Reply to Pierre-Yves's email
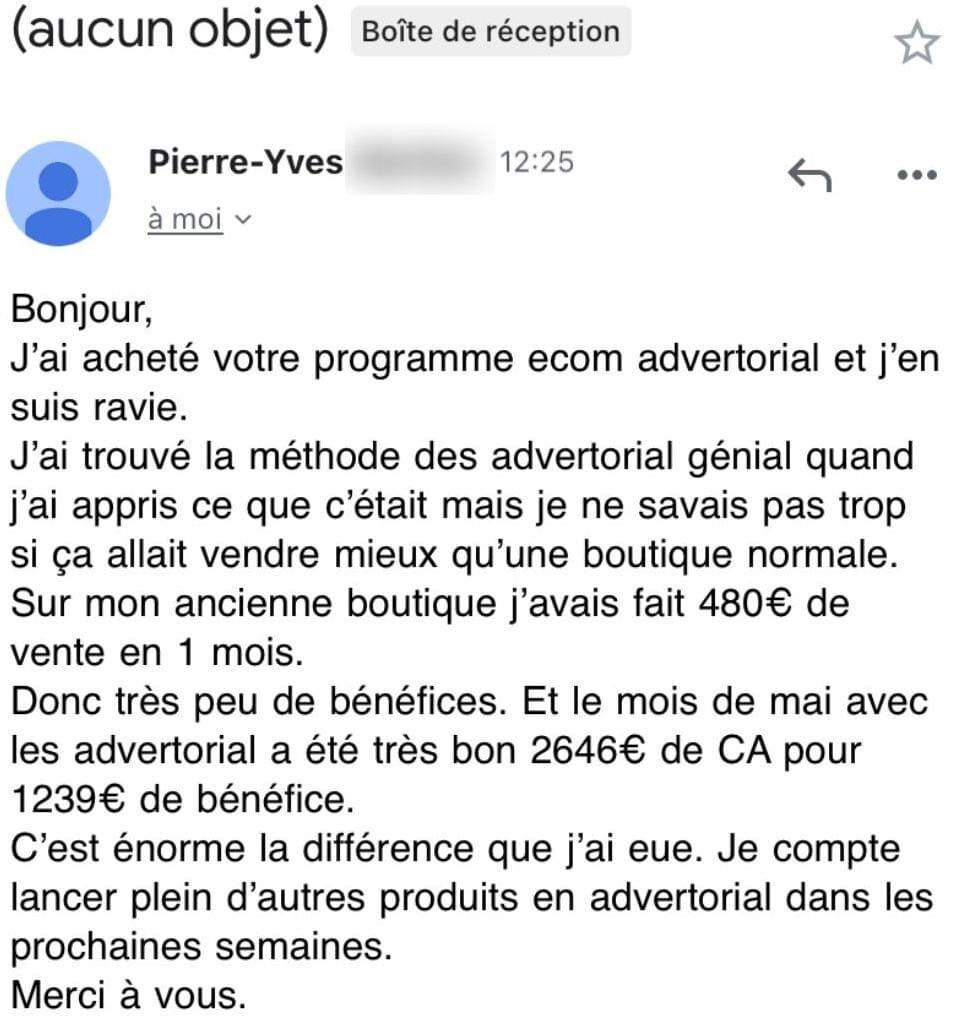The image size is (977, 1028). 810,175
